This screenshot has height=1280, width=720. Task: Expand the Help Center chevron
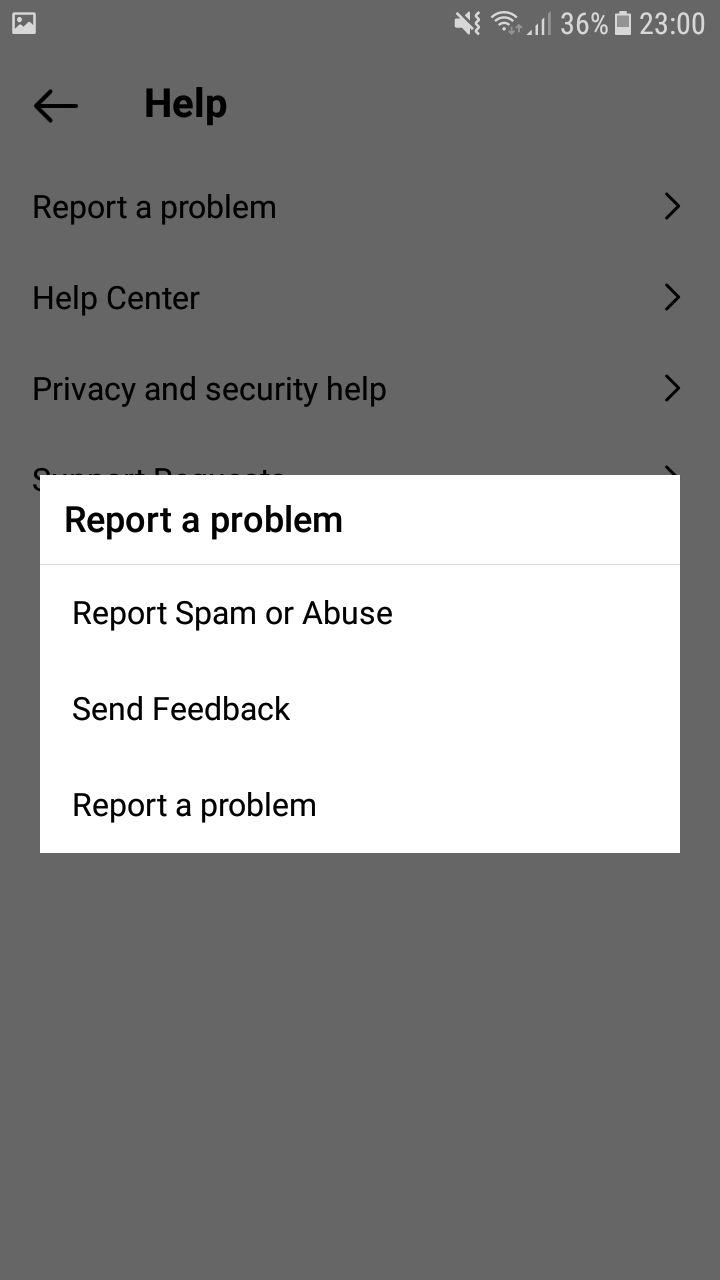point(671,297)
